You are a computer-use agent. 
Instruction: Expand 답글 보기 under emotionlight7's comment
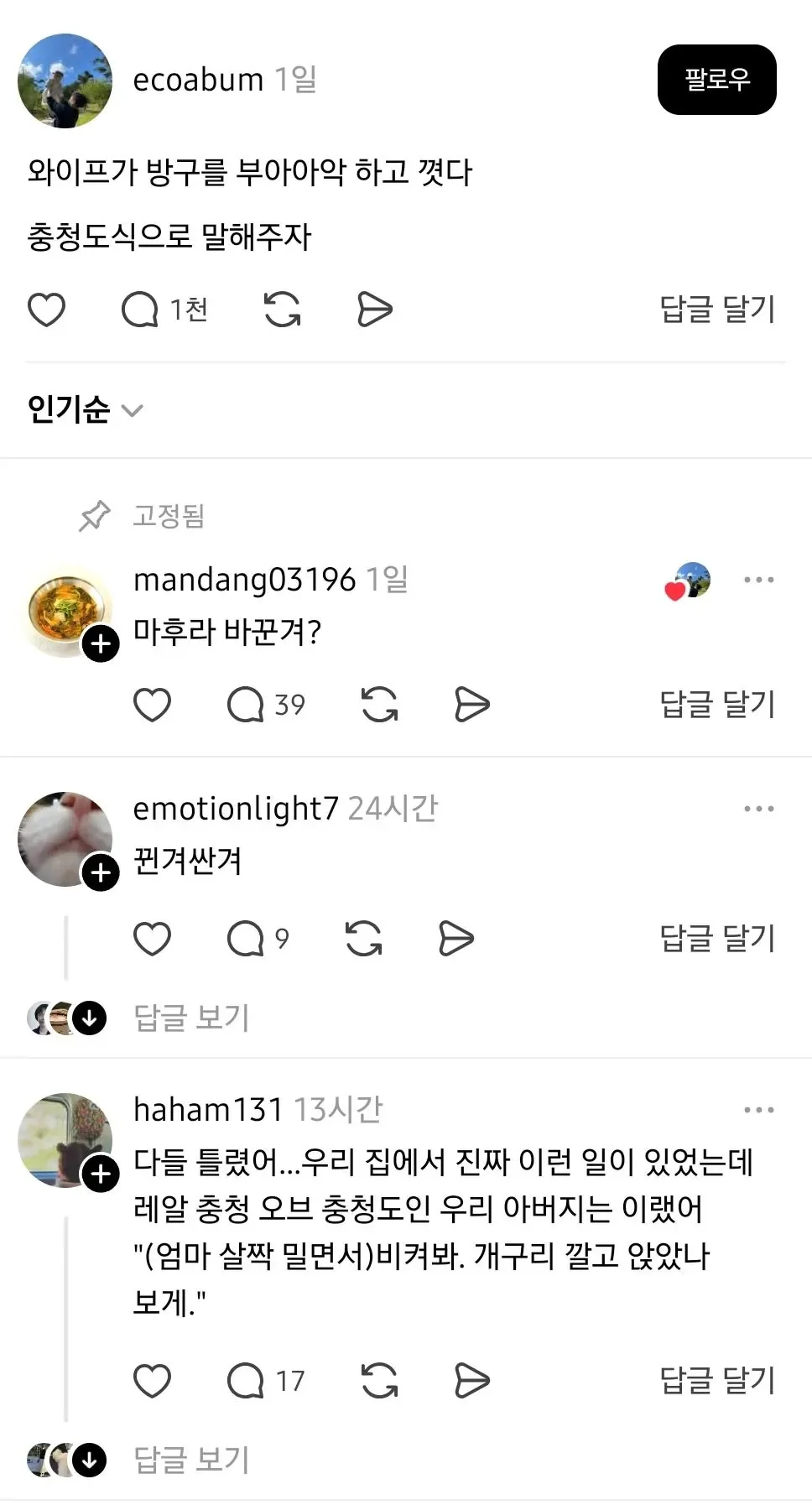click(191, 1018)
